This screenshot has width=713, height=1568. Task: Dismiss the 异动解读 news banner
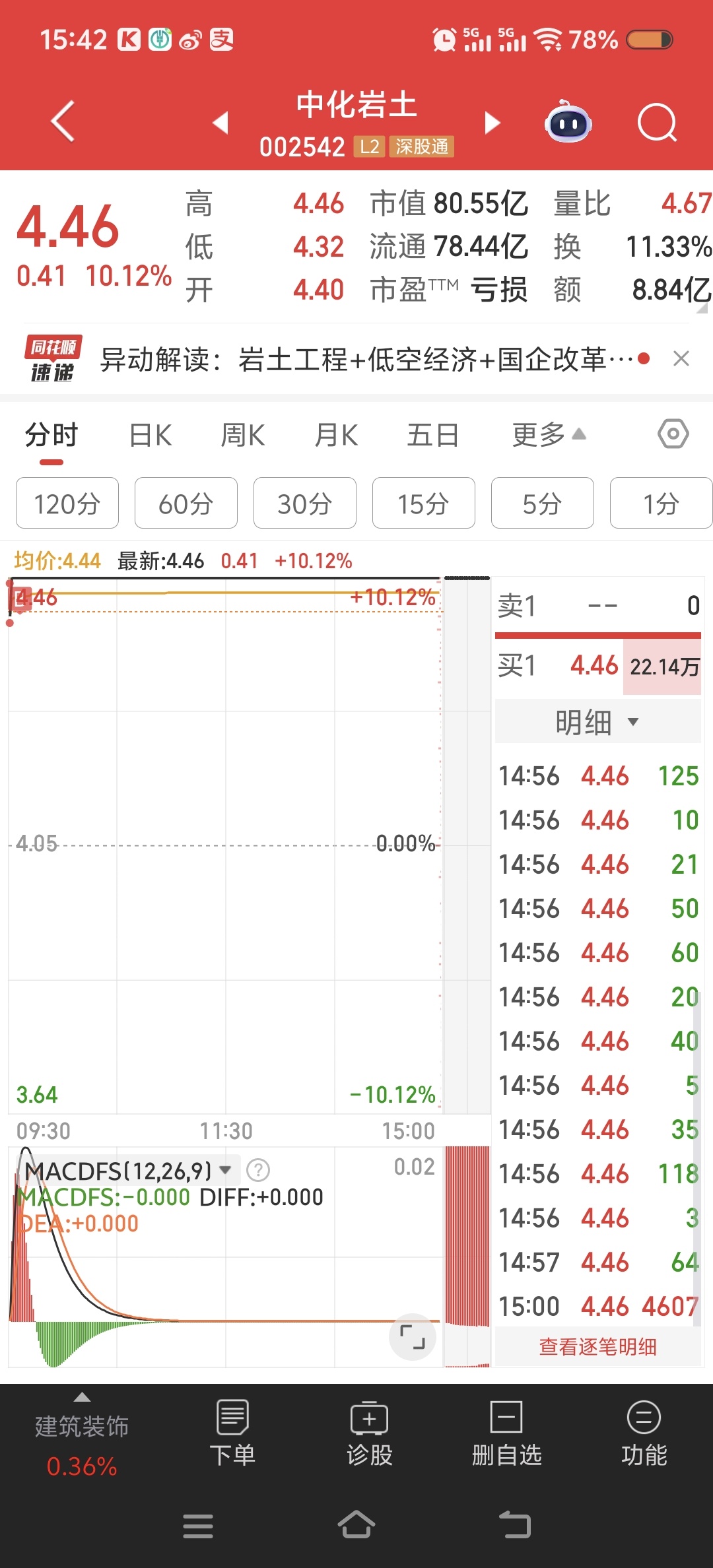click(681, 359)
